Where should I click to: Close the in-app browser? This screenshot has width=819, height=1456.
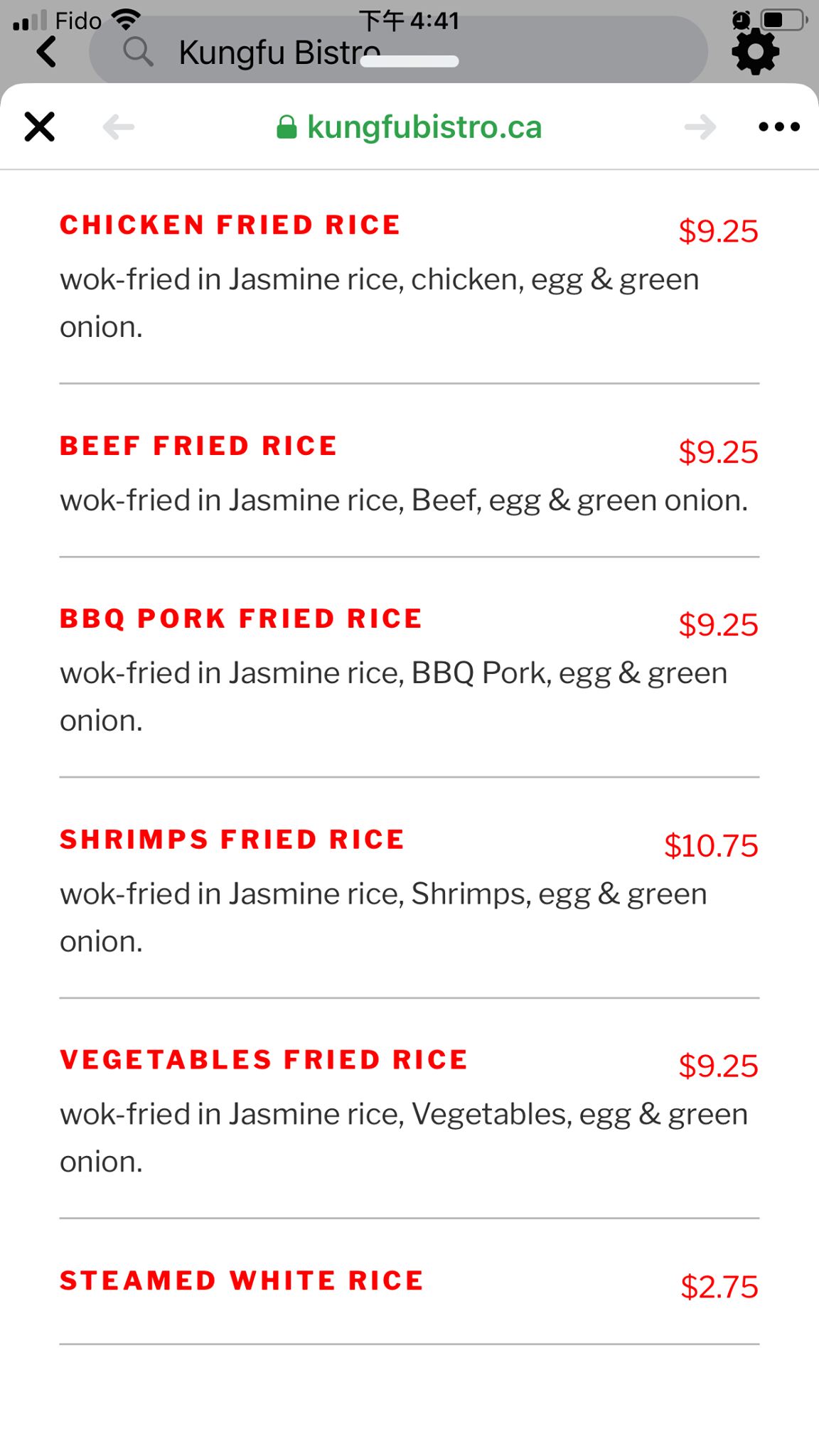[40, 127]
